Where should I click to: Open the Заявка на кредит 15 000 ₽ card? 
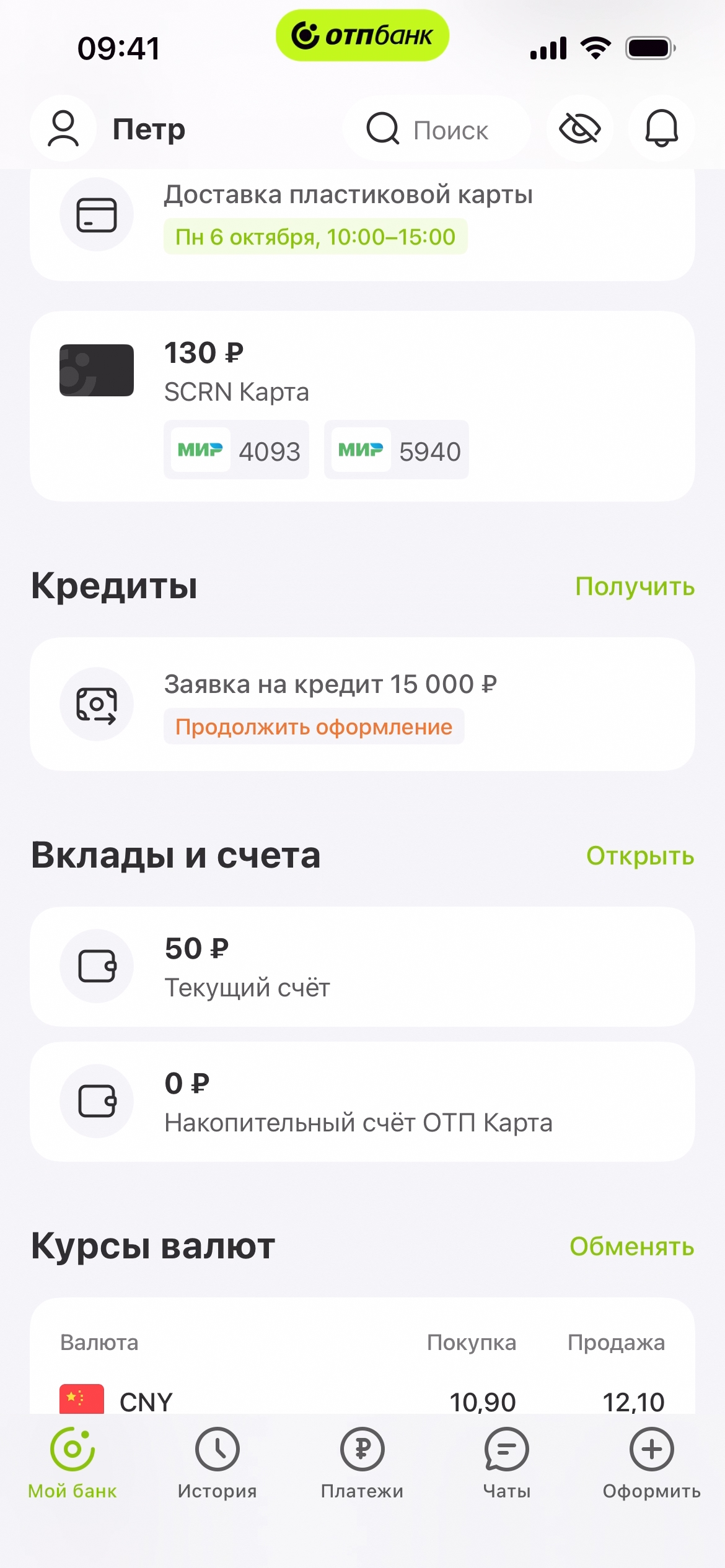click(362, 704)
